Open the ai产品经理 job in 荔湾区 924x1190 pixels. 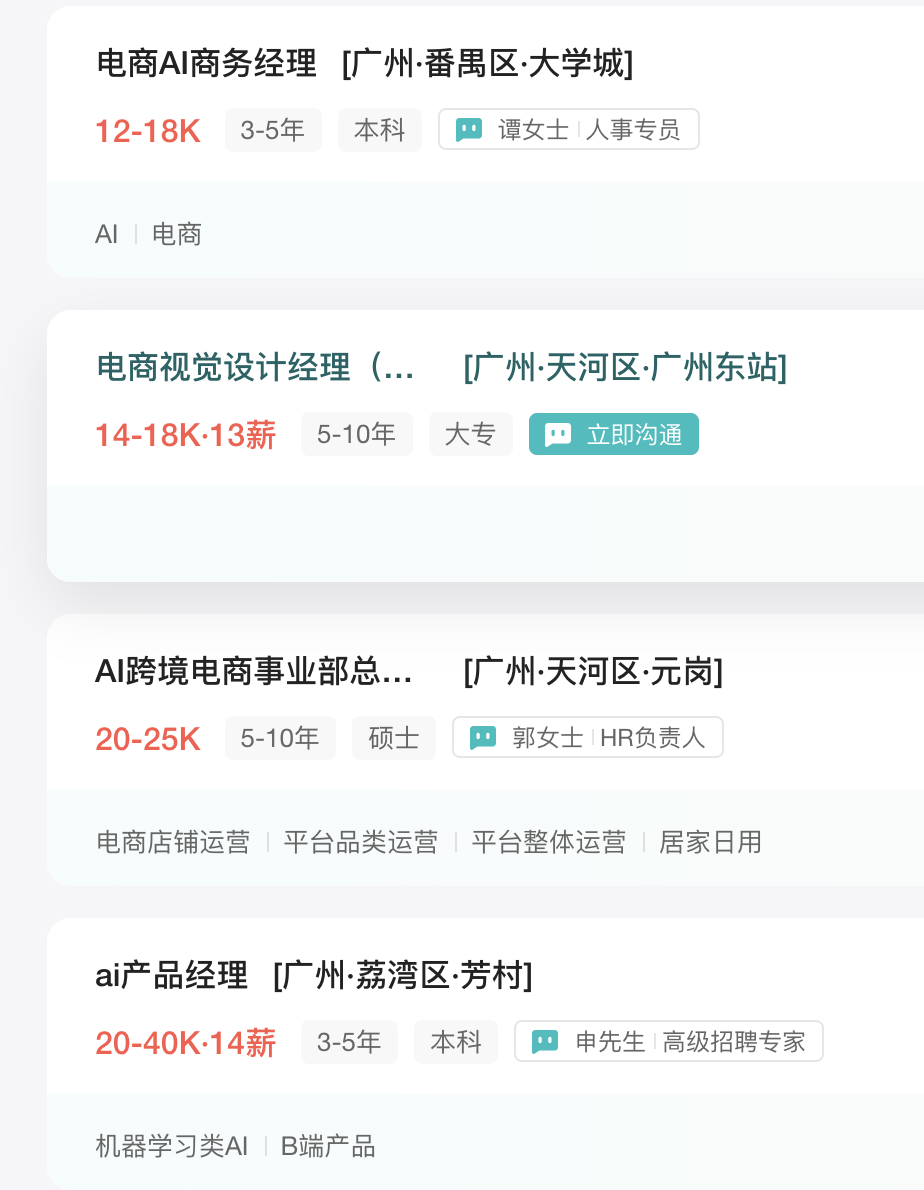(171, 976)
